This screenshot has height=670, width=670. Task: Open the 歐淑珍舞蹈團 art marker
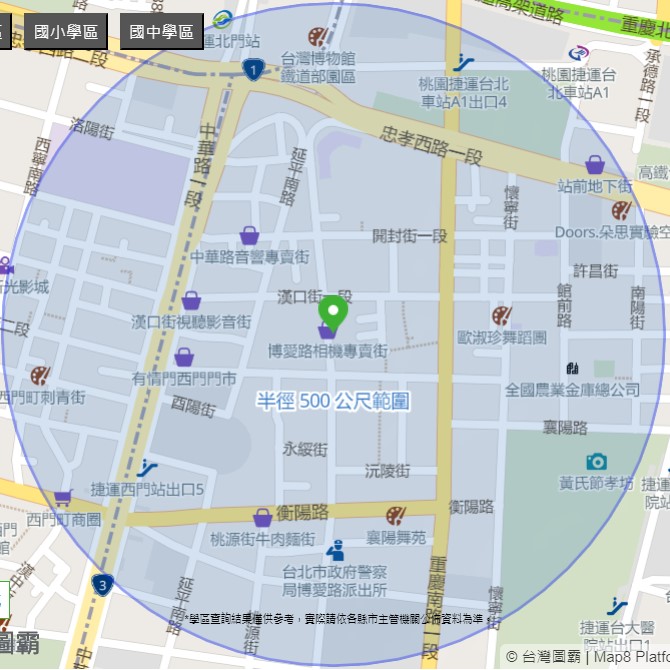click(x=500, y=316)
